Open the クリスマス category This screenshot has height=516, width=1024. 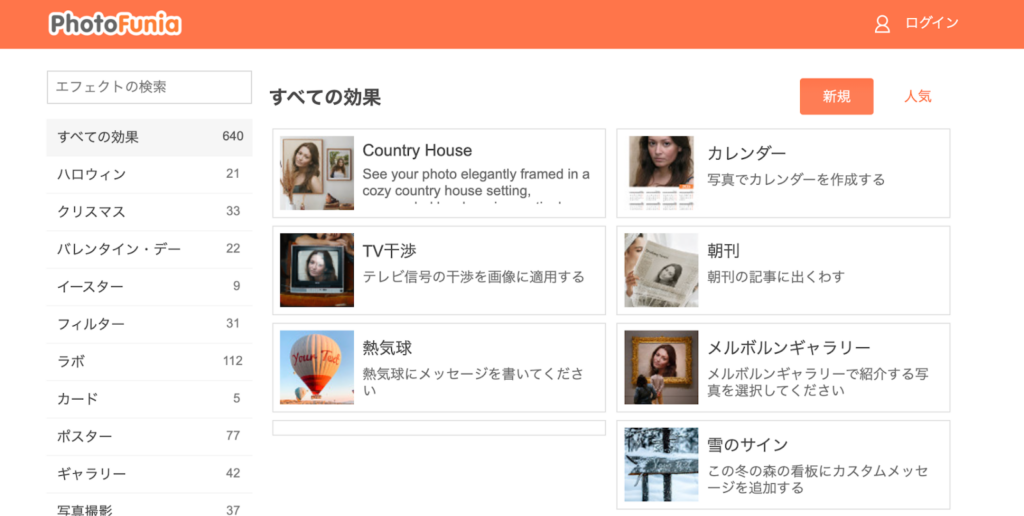click(x=149, y=212)
